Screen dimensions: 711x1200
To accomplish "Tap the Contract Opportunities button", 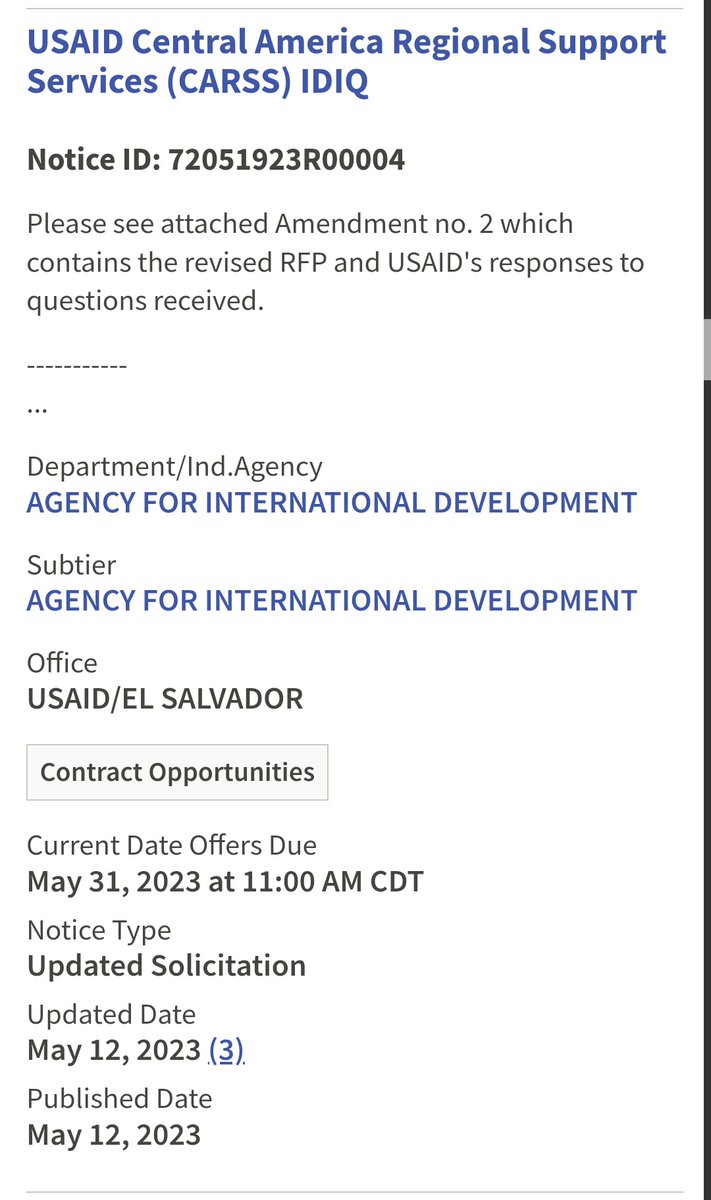I will click(177, 772).
